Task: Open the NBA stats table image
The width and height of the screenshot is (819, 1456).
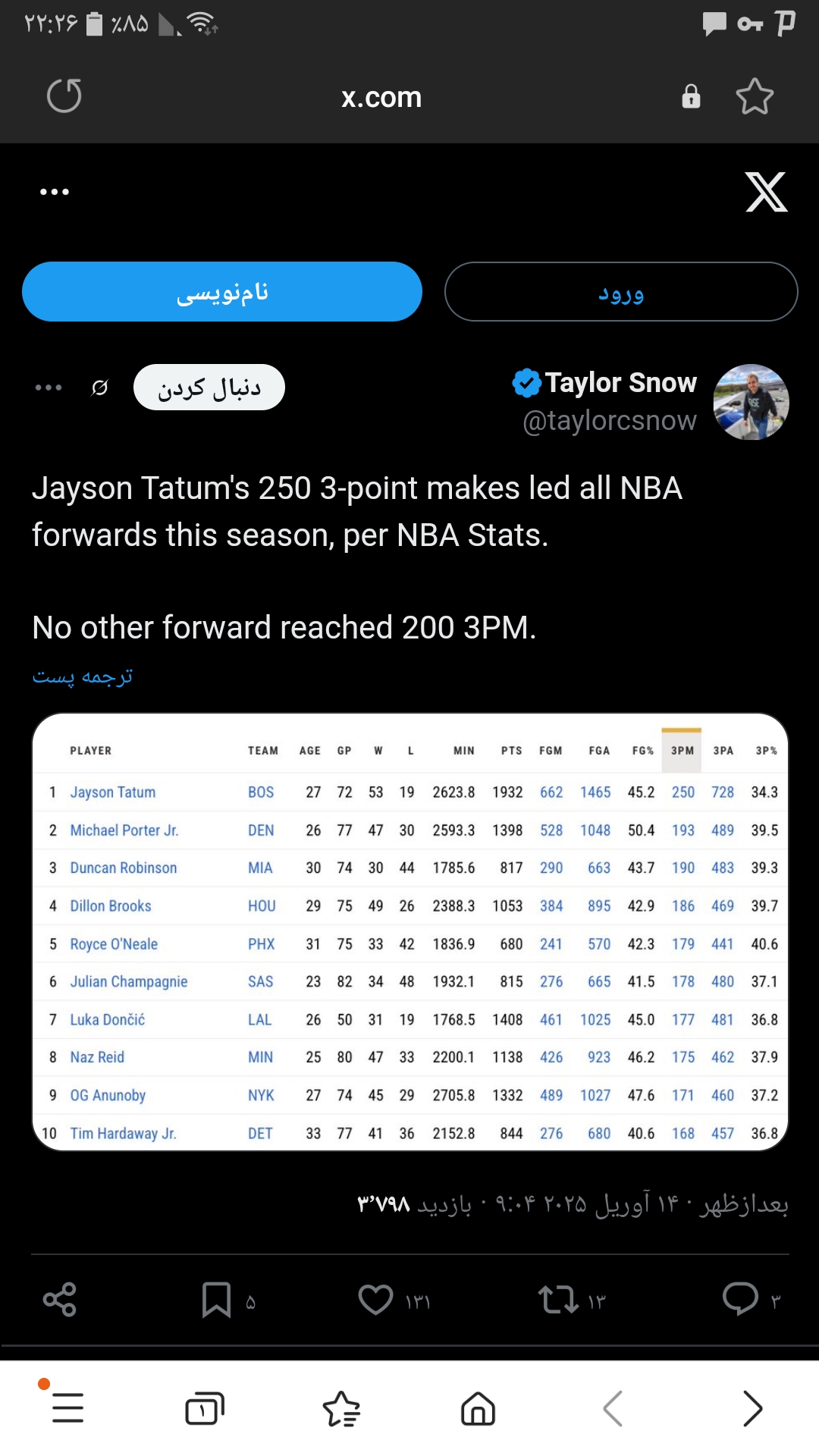Action: click(x=410, y=931)
